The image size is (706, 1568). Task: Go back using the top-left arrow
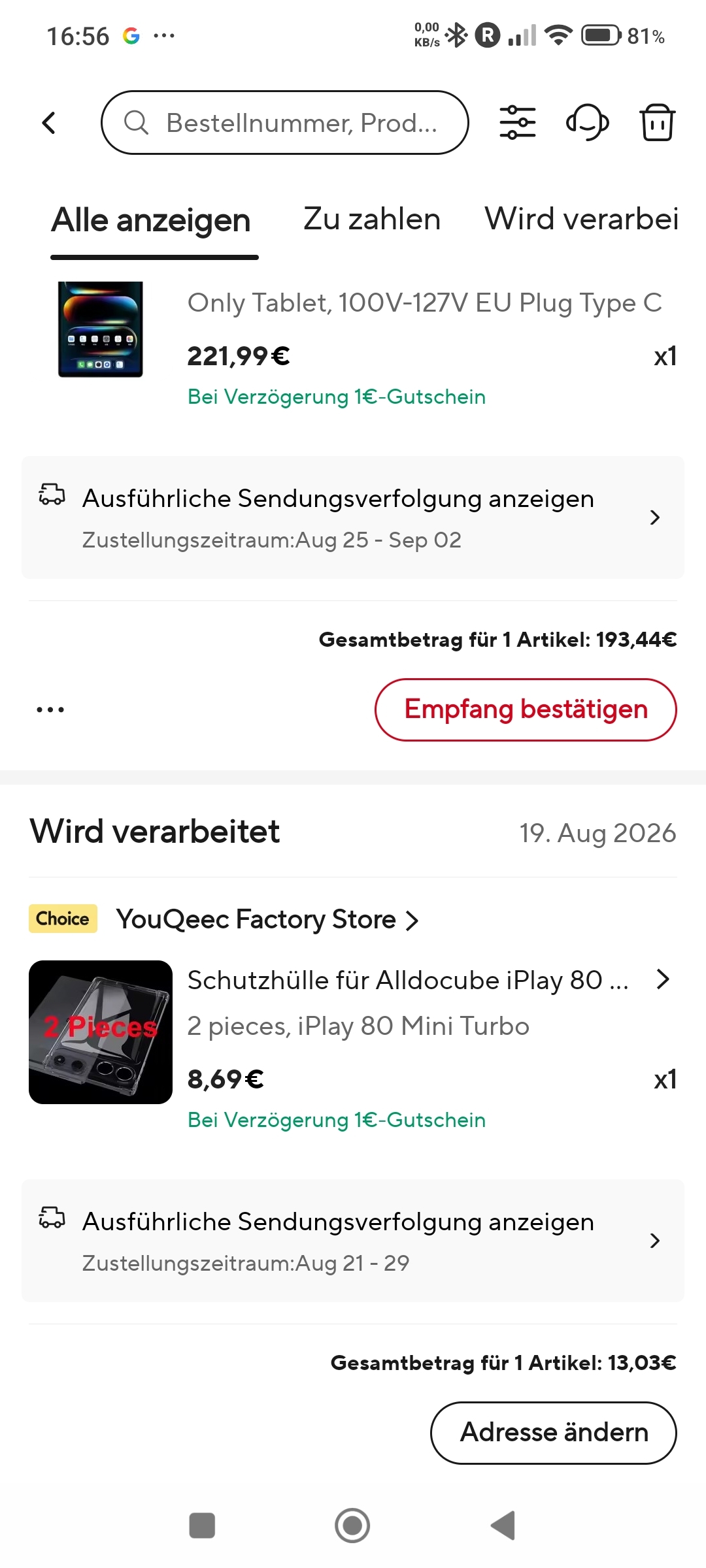click(x=49, y=123)
